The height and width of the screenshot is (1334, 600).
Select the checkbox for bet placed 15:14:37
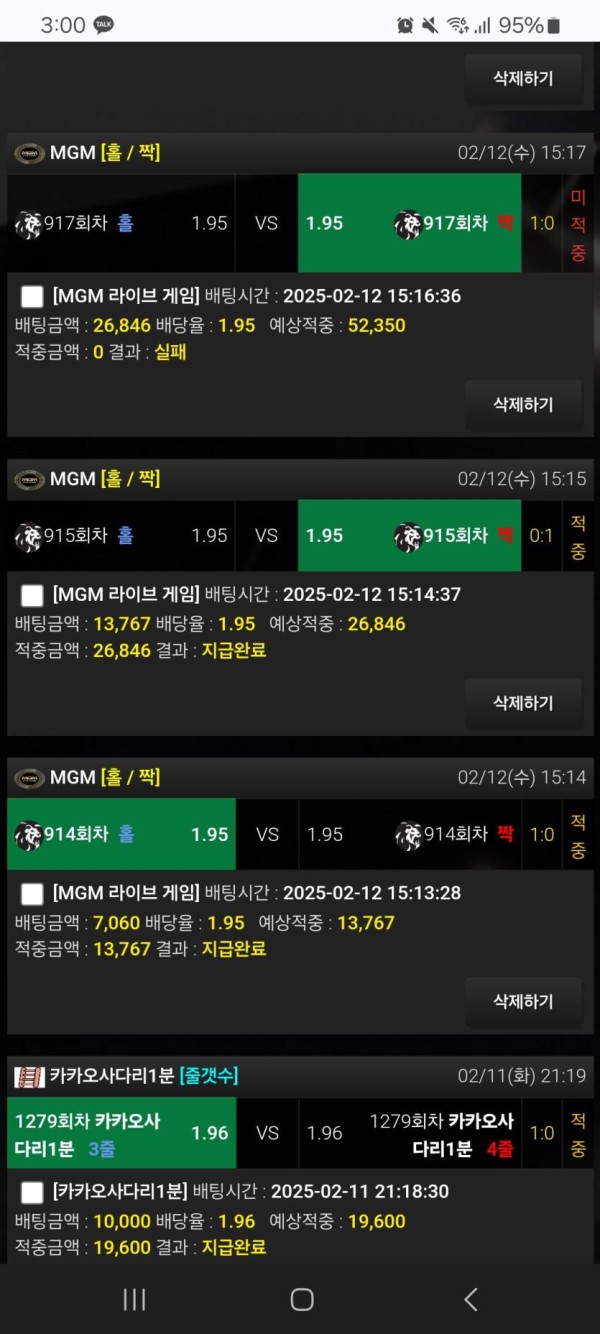(32, 595)
